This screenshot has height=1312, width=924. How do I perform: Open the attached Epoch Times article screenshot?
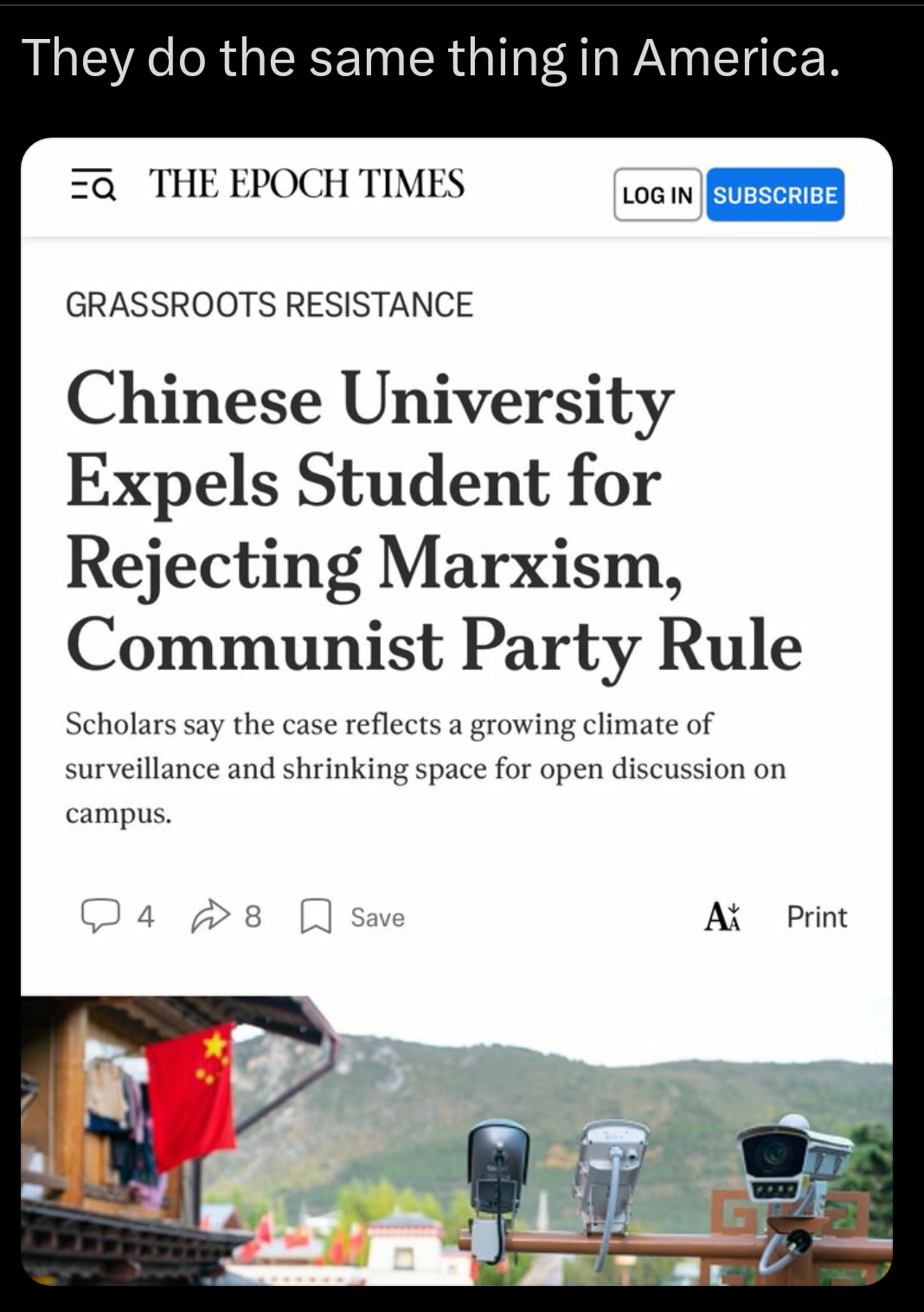457,710
